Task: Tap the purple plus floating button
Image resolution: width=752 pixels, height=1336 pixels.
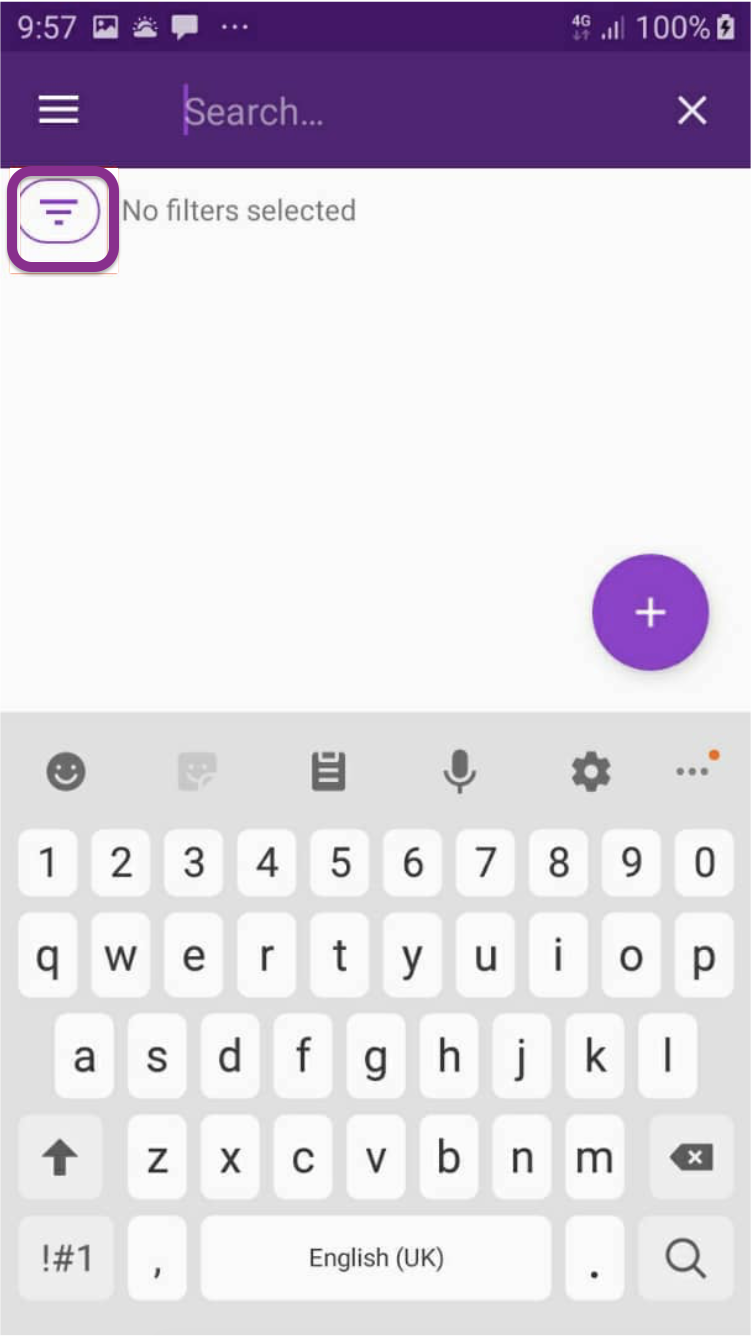Action: point(650,612)
